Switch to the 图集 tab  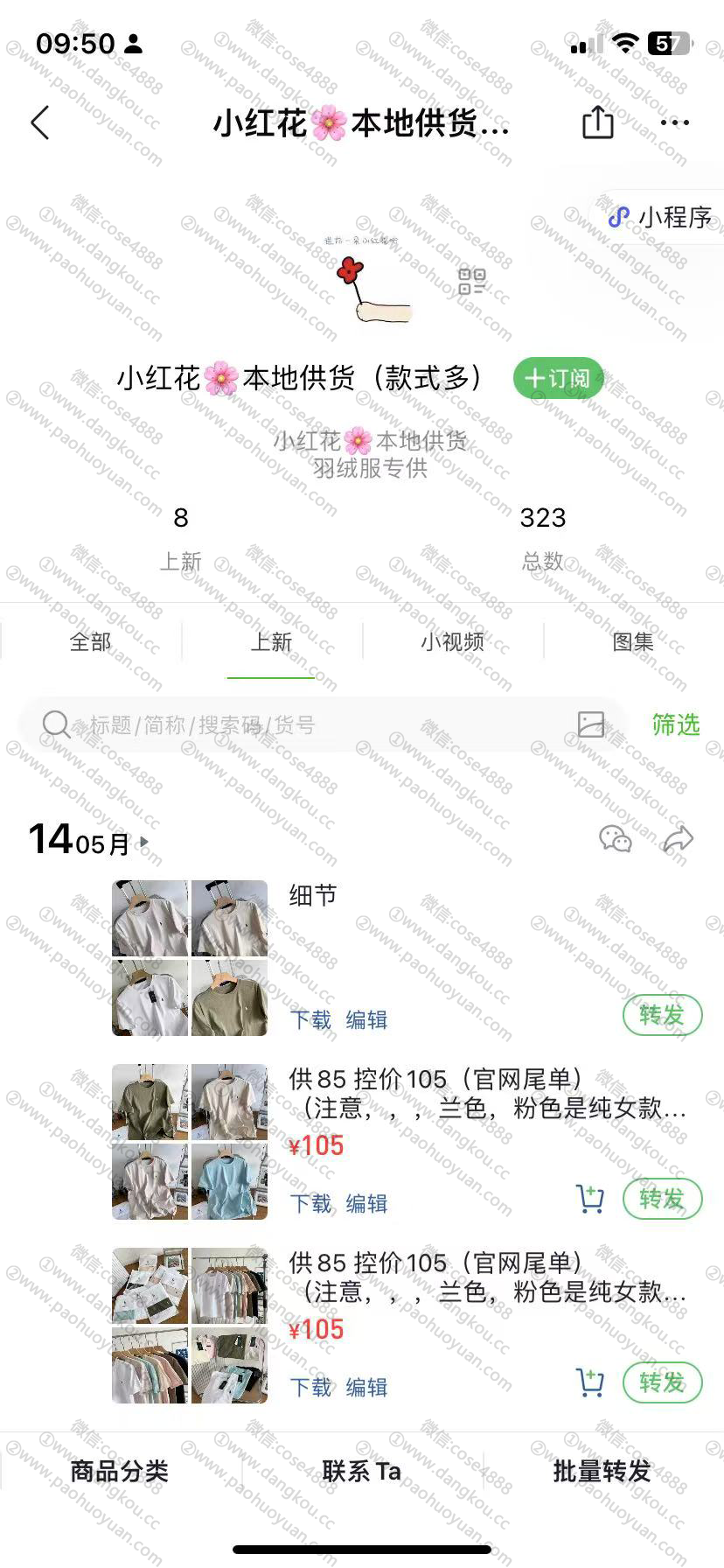pos(632,642)
